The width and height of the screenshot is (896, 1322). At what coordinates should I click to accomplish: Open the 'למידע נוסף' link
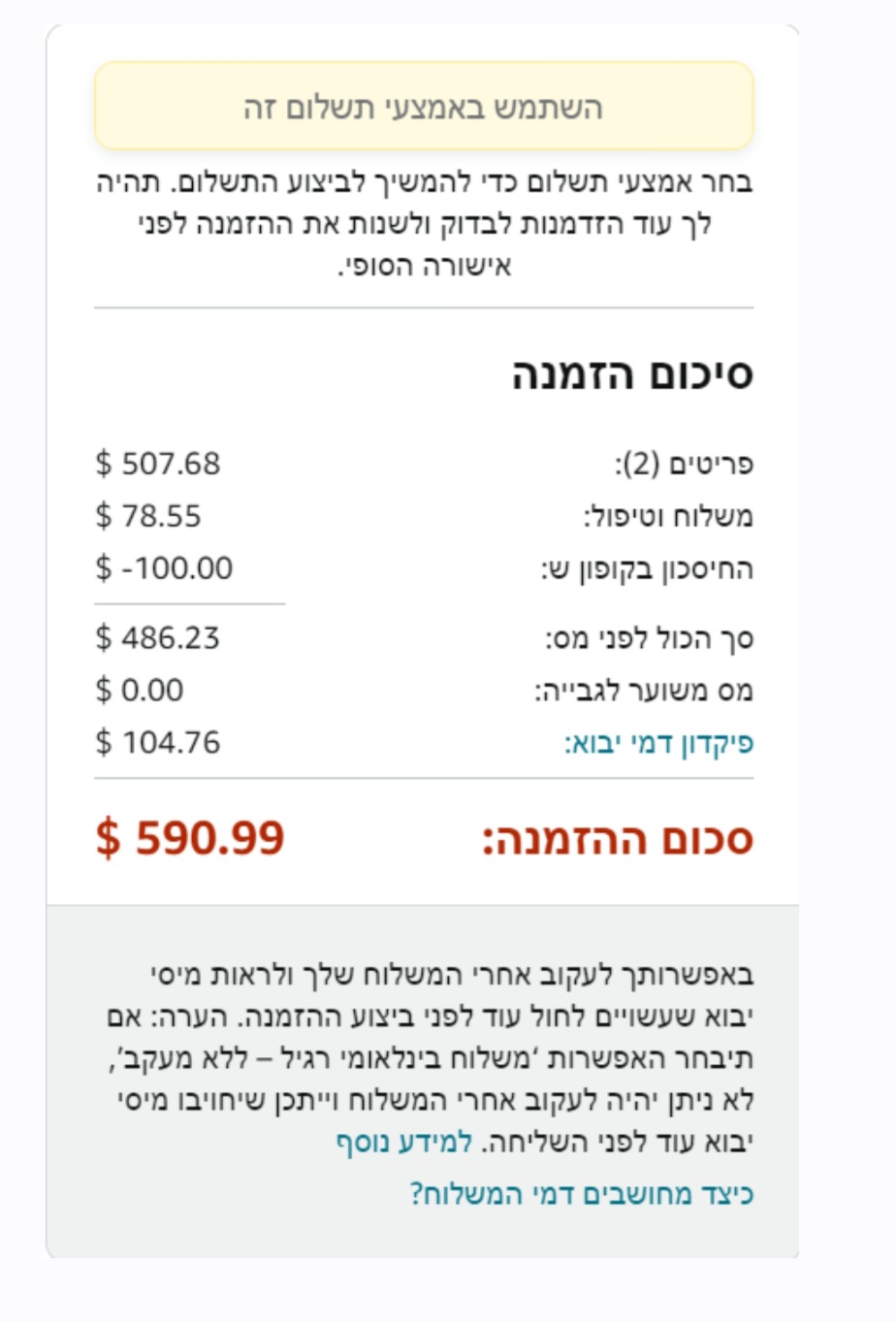coord(403,1142)
